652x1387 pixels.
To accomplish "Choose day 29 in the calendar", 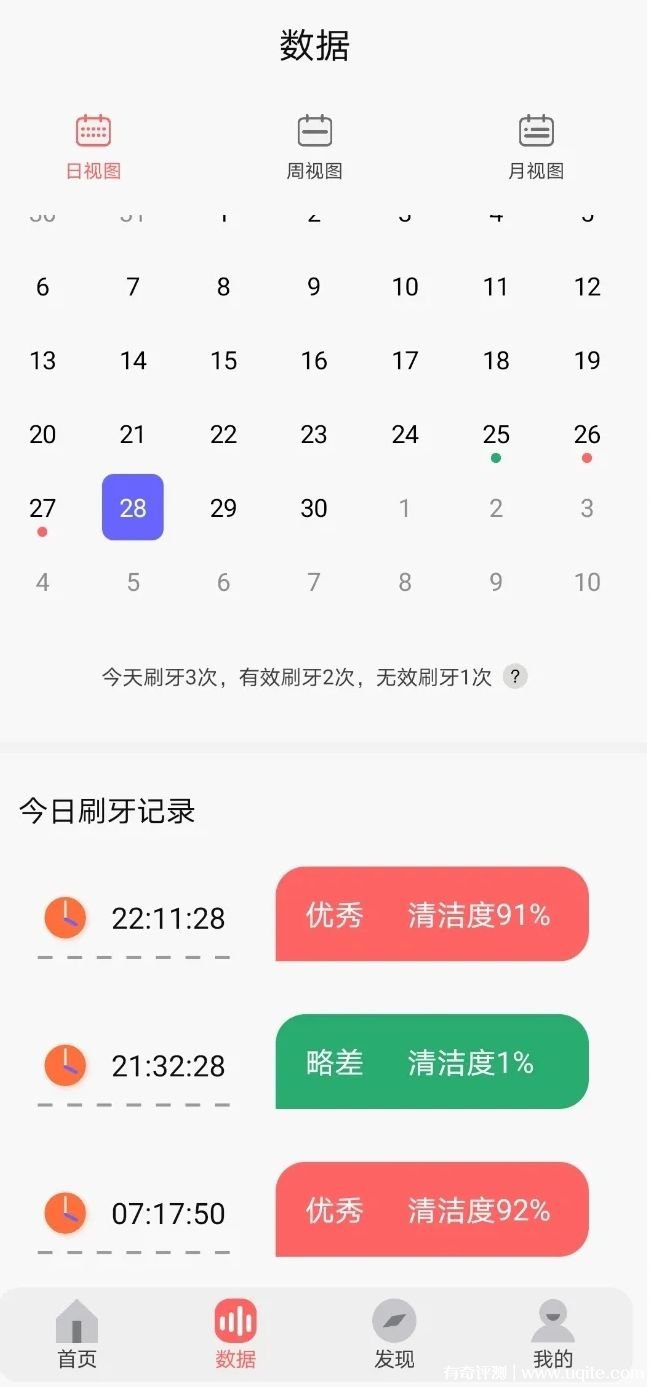I will [x=223, y=508].
